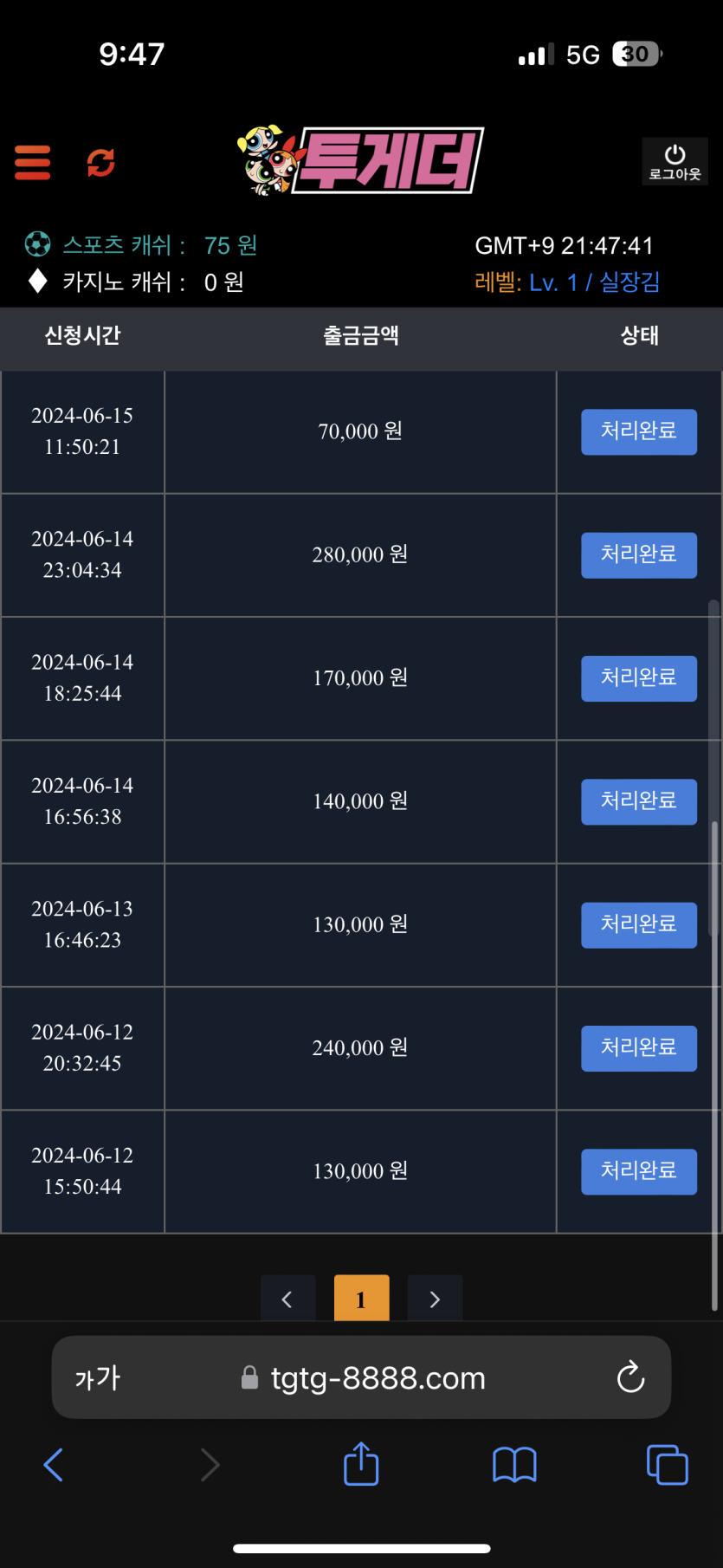The height and width of the screenshot is (1568, 723).
Task: Tap the 로그아웃 logout button
Action: click(x=675, y=162)
